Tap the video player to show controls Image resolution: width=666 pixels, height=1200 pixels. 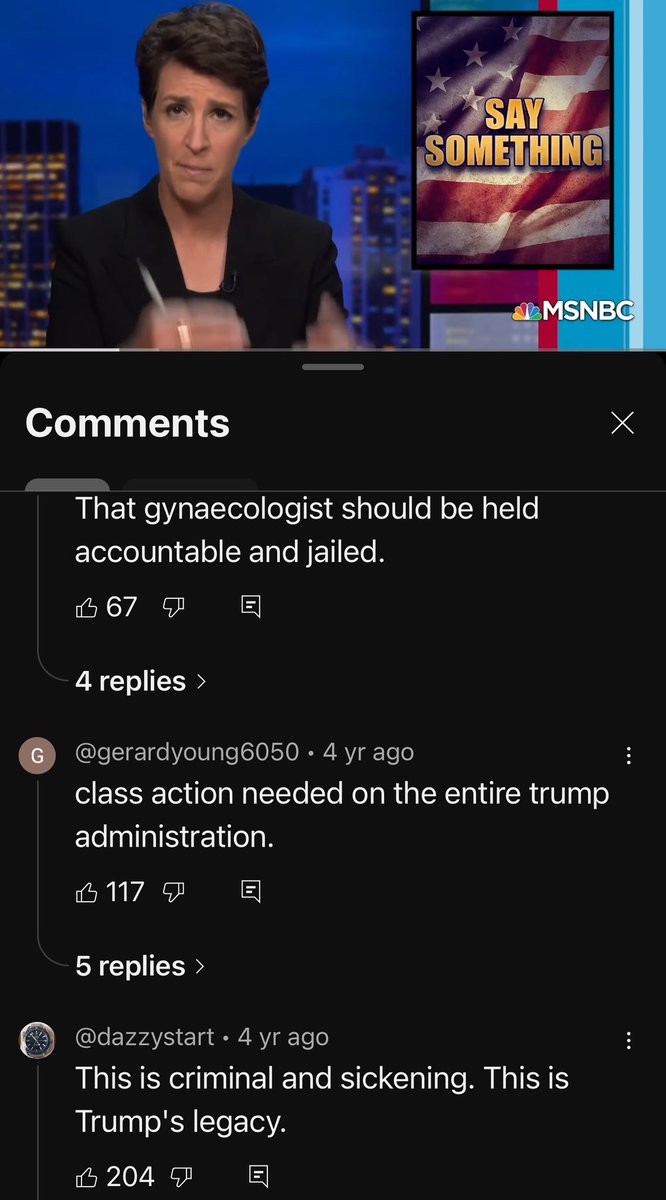pos(333,175)
